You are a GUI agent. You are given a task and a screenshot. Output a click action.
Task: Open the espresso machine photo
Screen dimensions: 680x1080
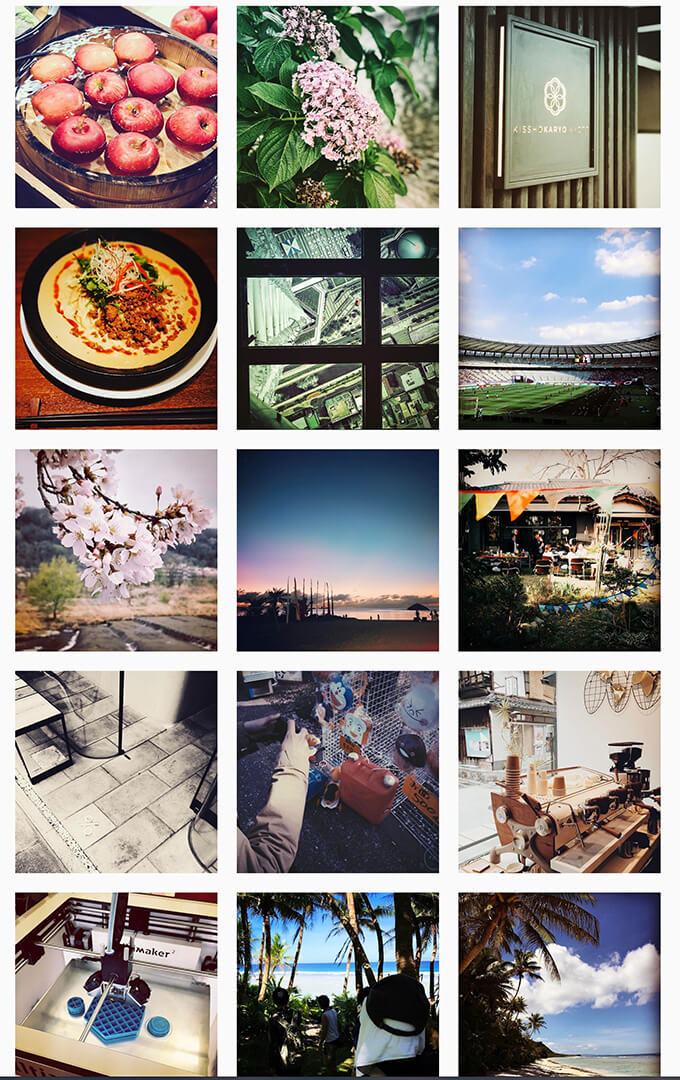(x=559, y=772)
